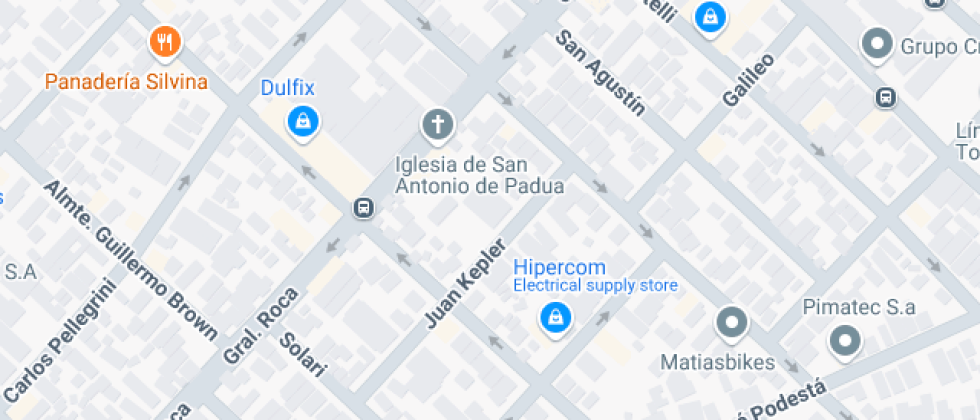This screenshot has height=420, width=980.
Task: Select the Dulfix shop marker
Action: click(303, 122)
